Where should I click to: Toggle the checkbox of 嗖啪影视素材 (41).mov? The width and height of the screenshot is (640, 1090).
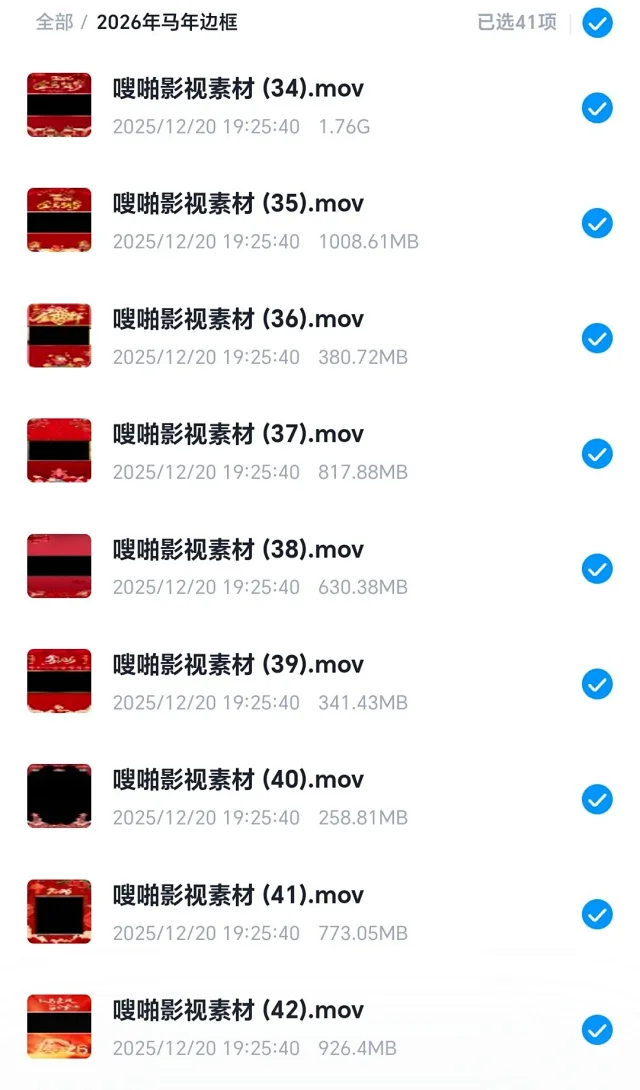(x=597, y=914)
